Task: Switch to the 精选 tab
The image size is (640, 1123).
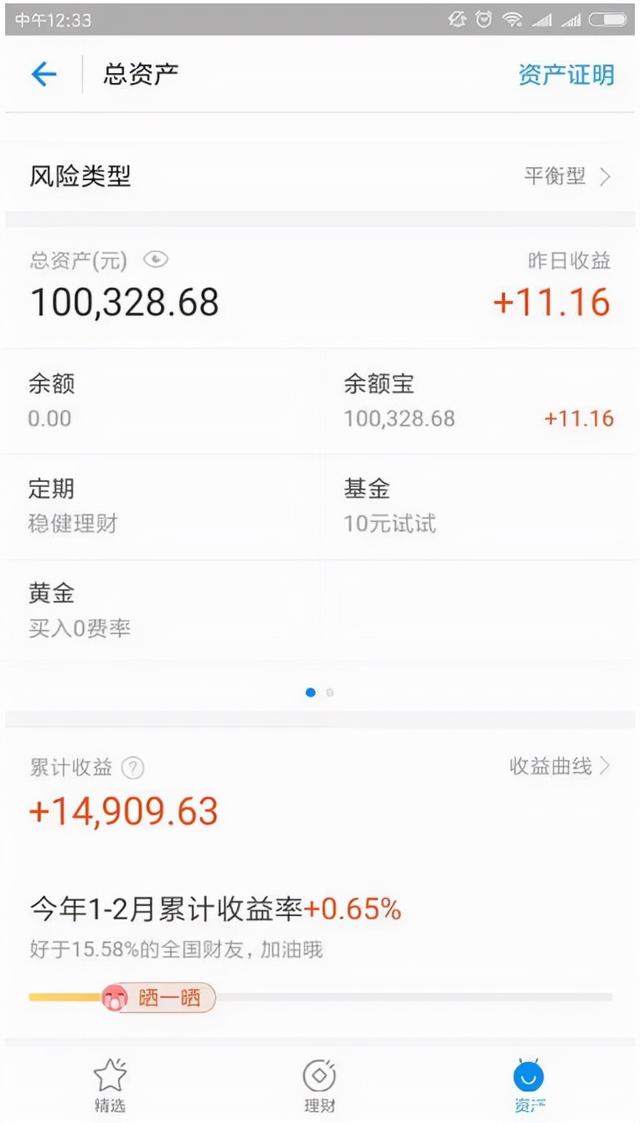Action: 110,1085
